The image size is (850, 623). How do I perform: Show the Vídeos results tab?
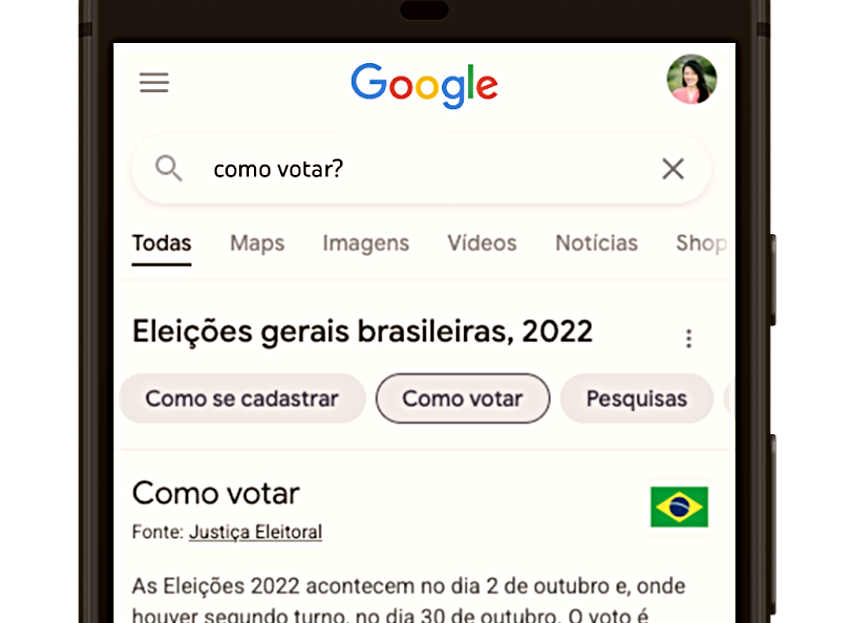pyautogui.click(x=482, y=243)
